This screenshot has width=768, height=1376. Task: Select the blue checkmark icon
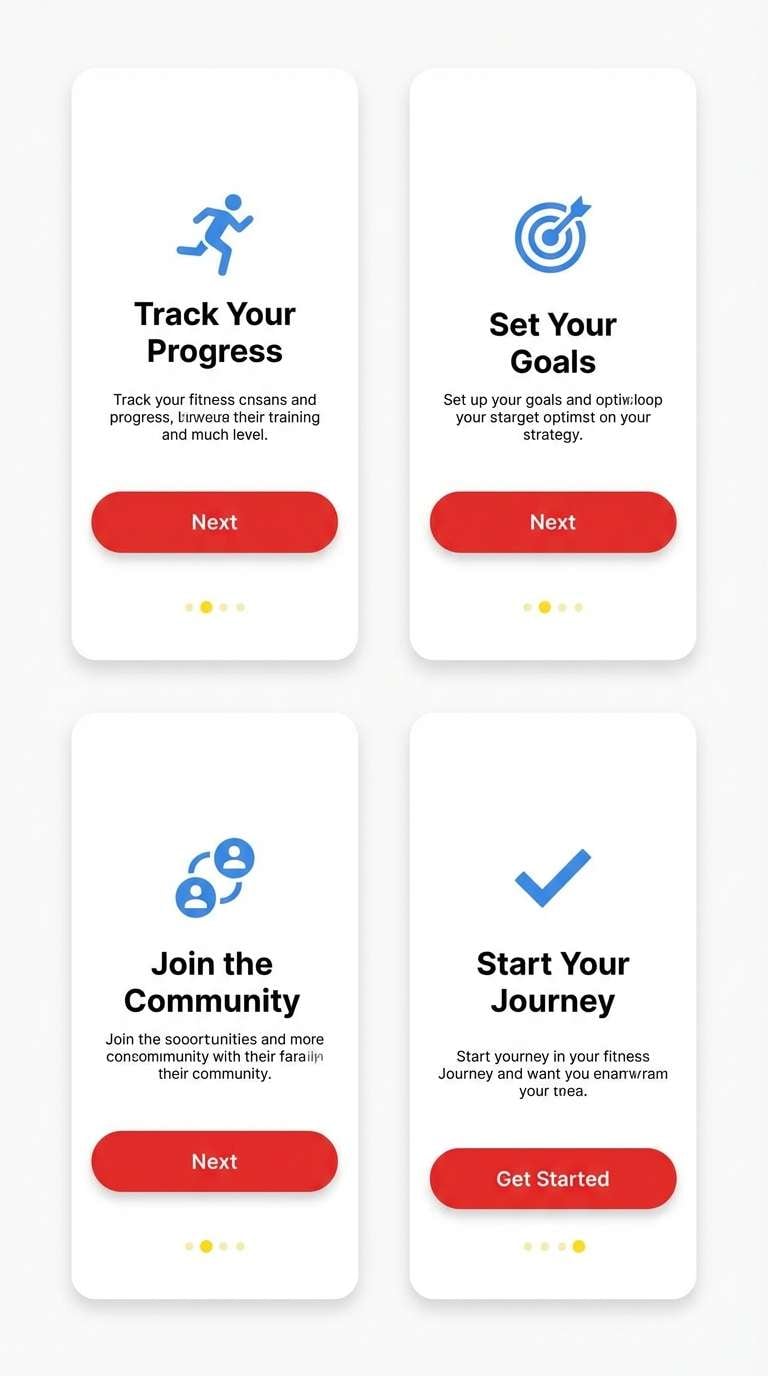point(552,876)
